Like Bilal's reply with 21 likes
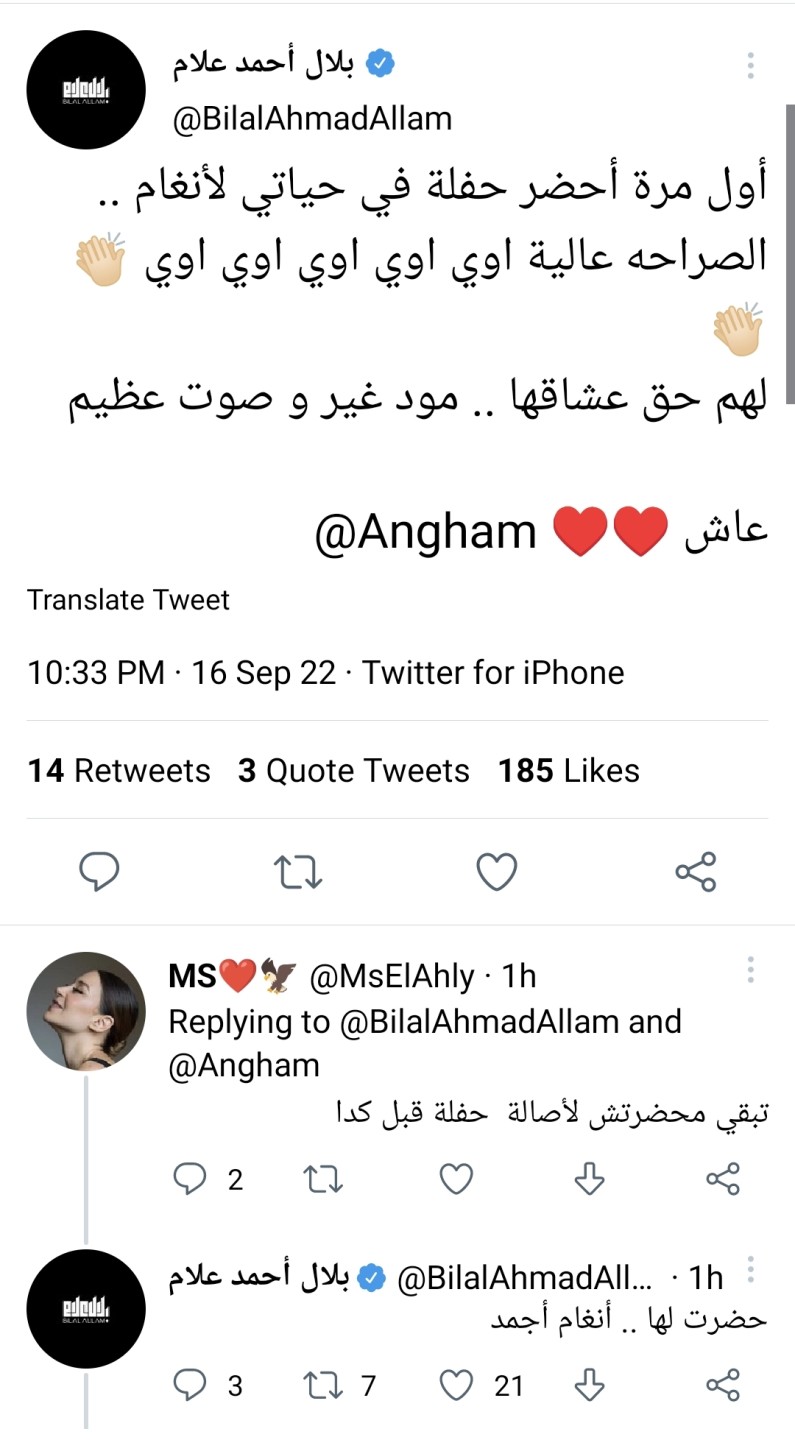Screen dimensions: 795x1440 pyautogui.click(x=457, y=1385)
